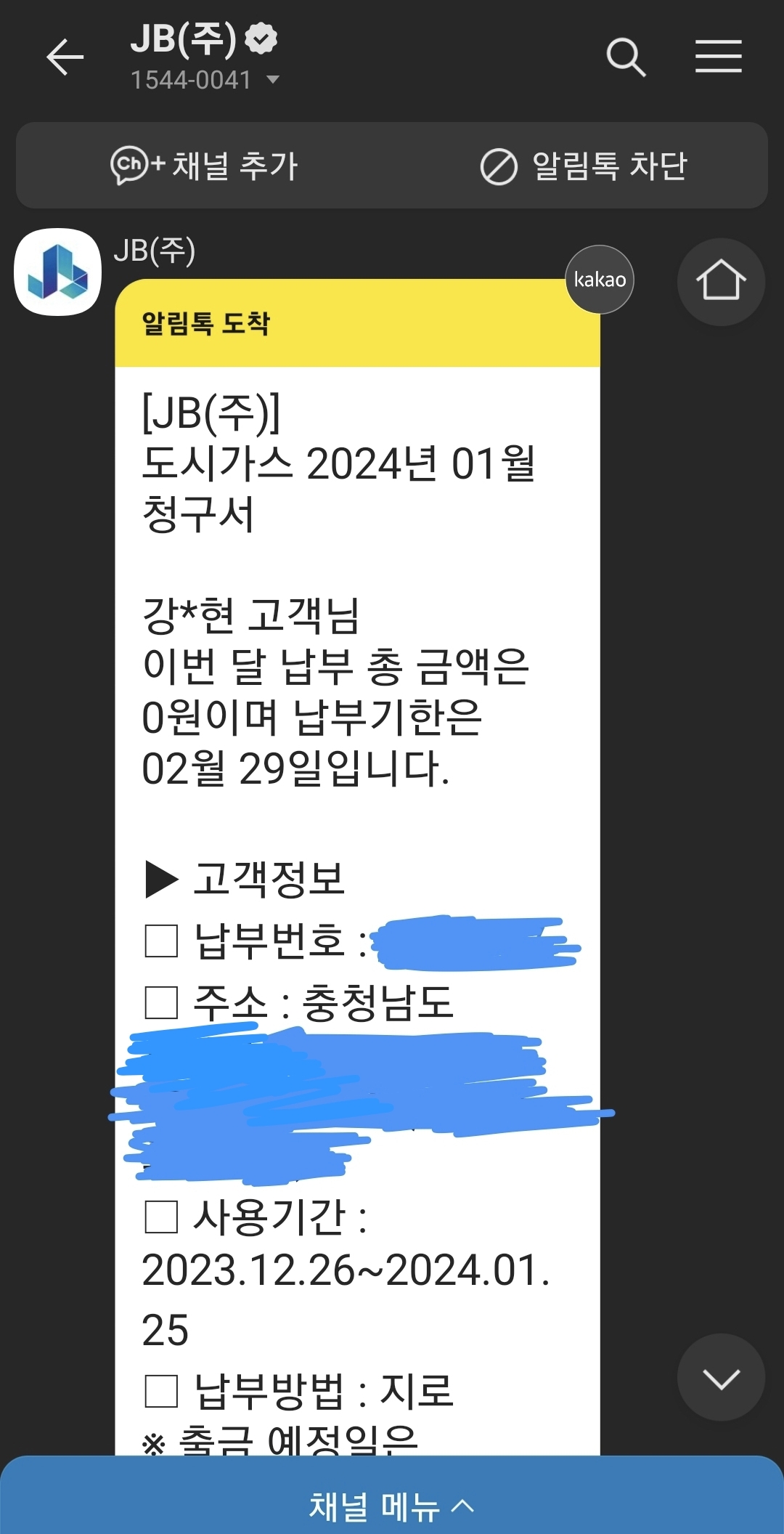This screenshot has width=784, height=1534.
Task: Open the channel home icon
Action: pos(720,281)
